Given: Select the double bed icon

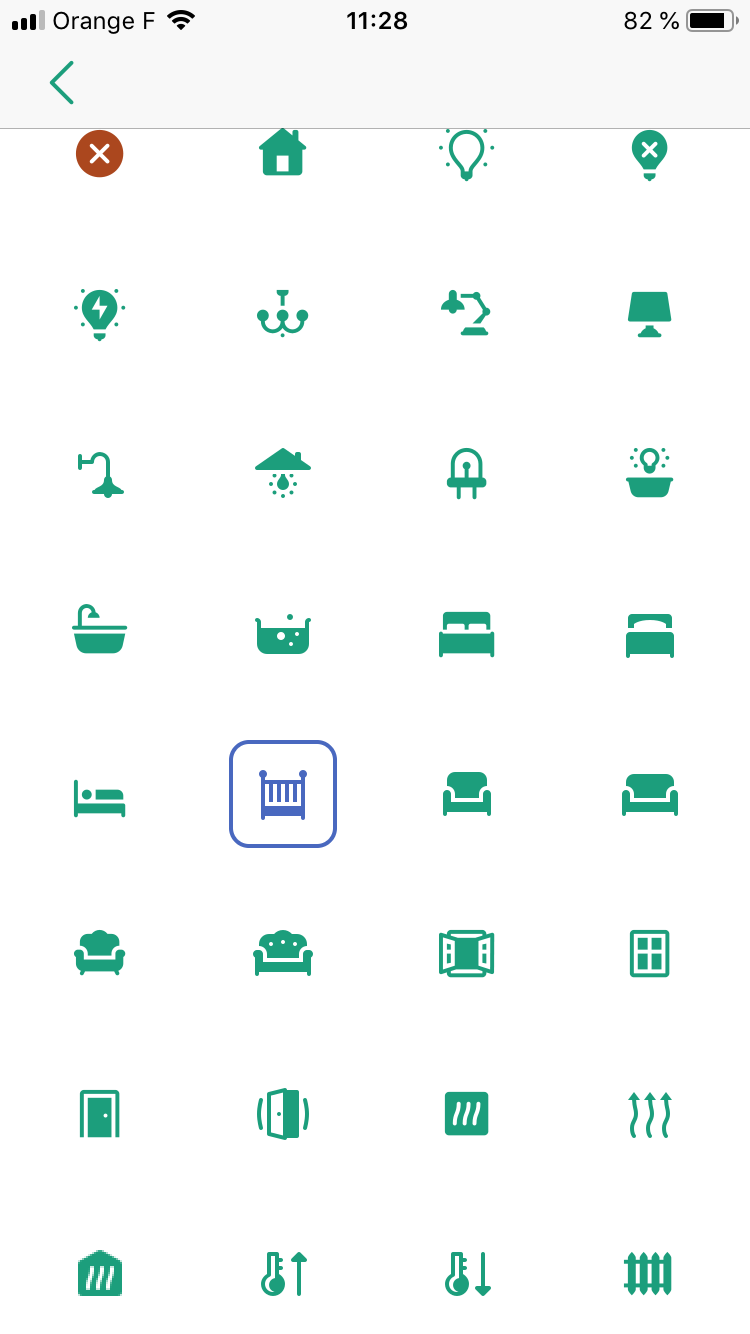Looking at the screenshot, I should click(466, 634).
